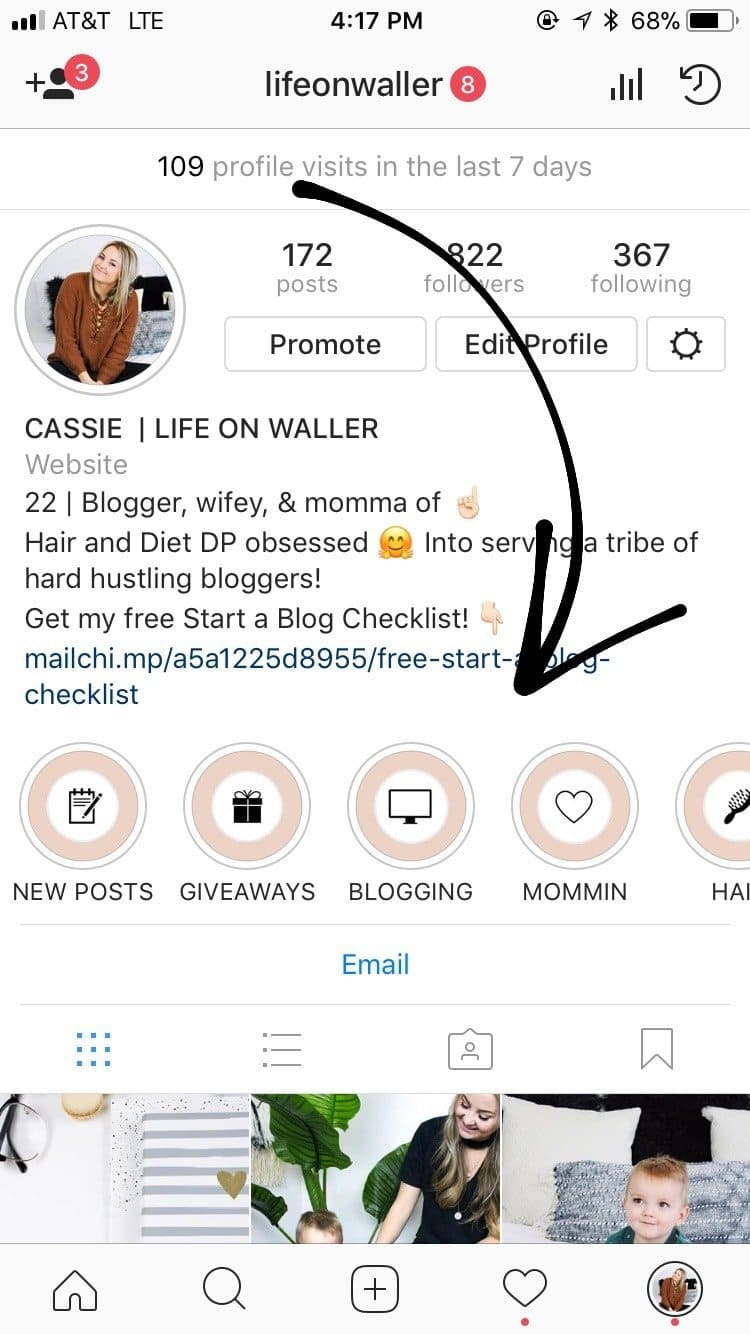The width and height of the screenshot is (750, 1334).
Task: Open the search magnifier tab
Action: (x=224, y=1289)
